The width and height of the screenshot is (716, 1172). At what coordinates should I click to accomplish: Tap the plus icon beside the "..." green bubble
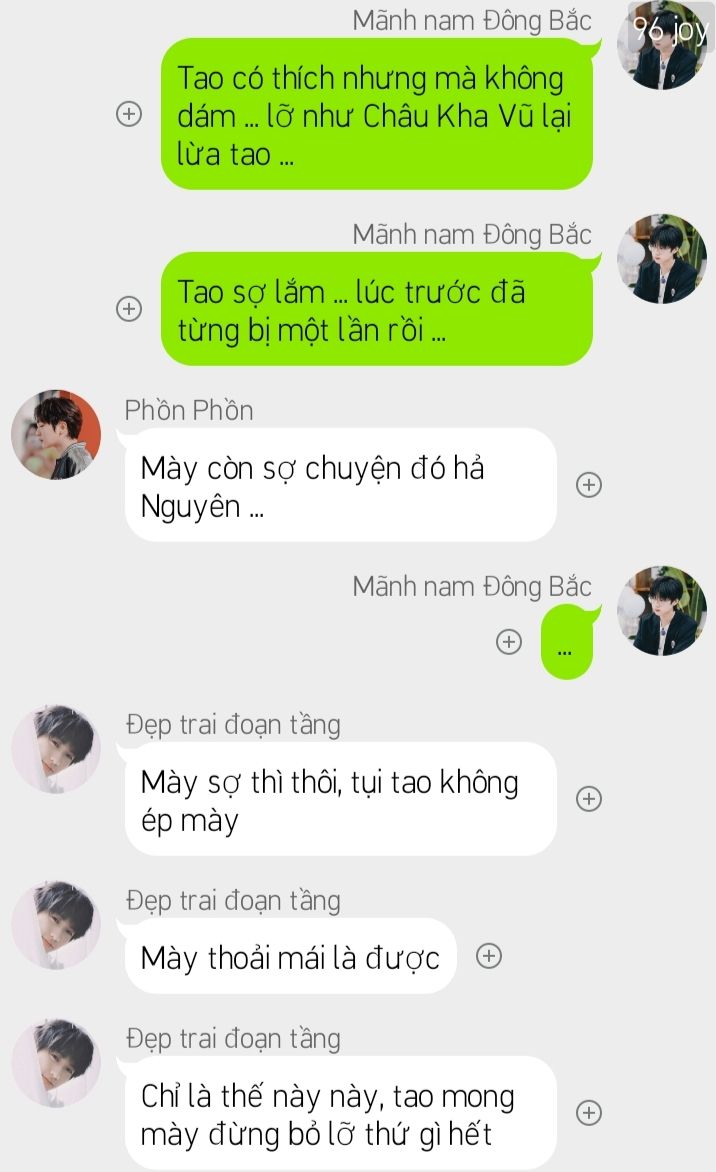click(x=510, y=642)
